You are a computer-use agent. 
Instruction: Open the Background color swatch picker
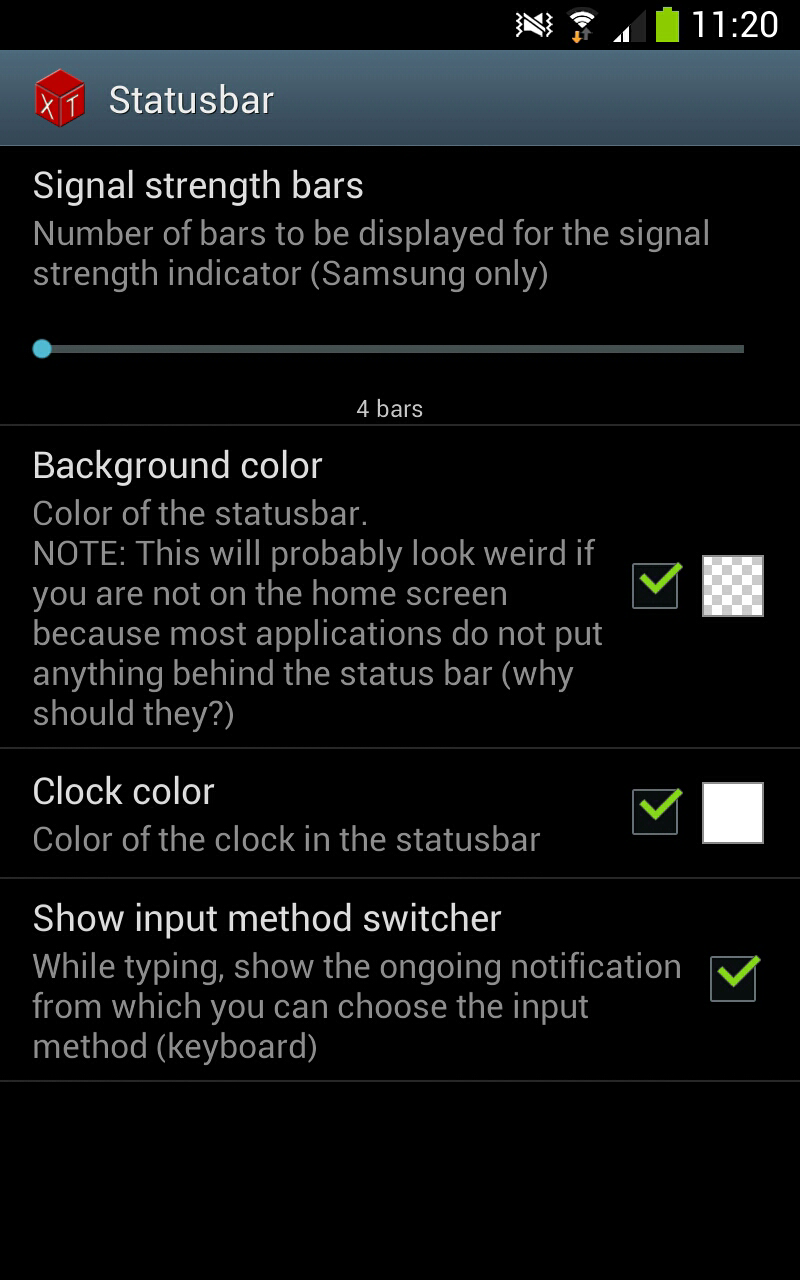(x=732, y=586)
